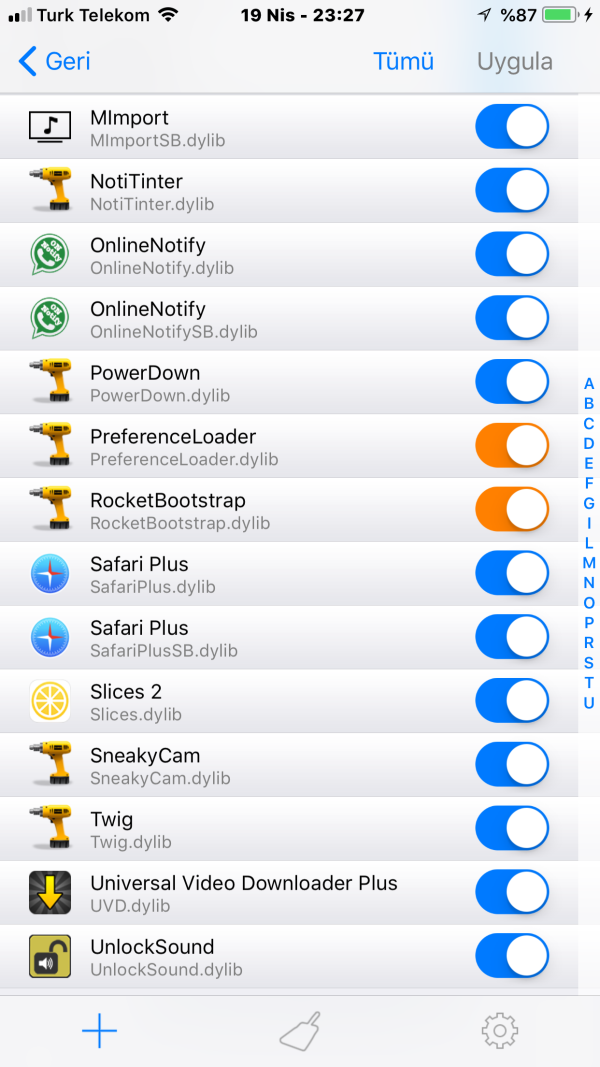Select all tweaks with Tümü
The height and width of the screenshot is (1067, 600).
[404, 61]
